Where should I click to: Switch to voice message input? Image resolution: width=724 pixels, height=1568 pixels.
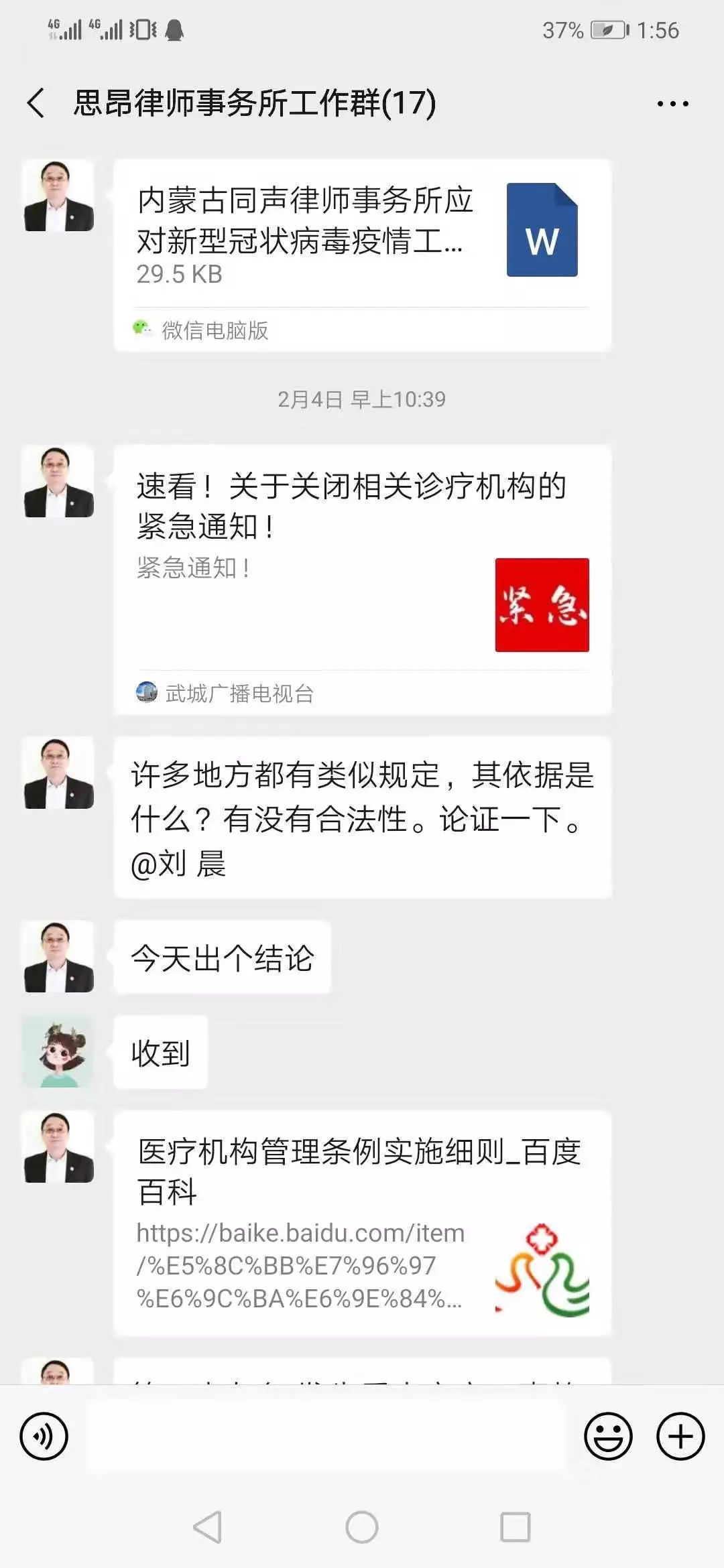[x=44, y=1436]
